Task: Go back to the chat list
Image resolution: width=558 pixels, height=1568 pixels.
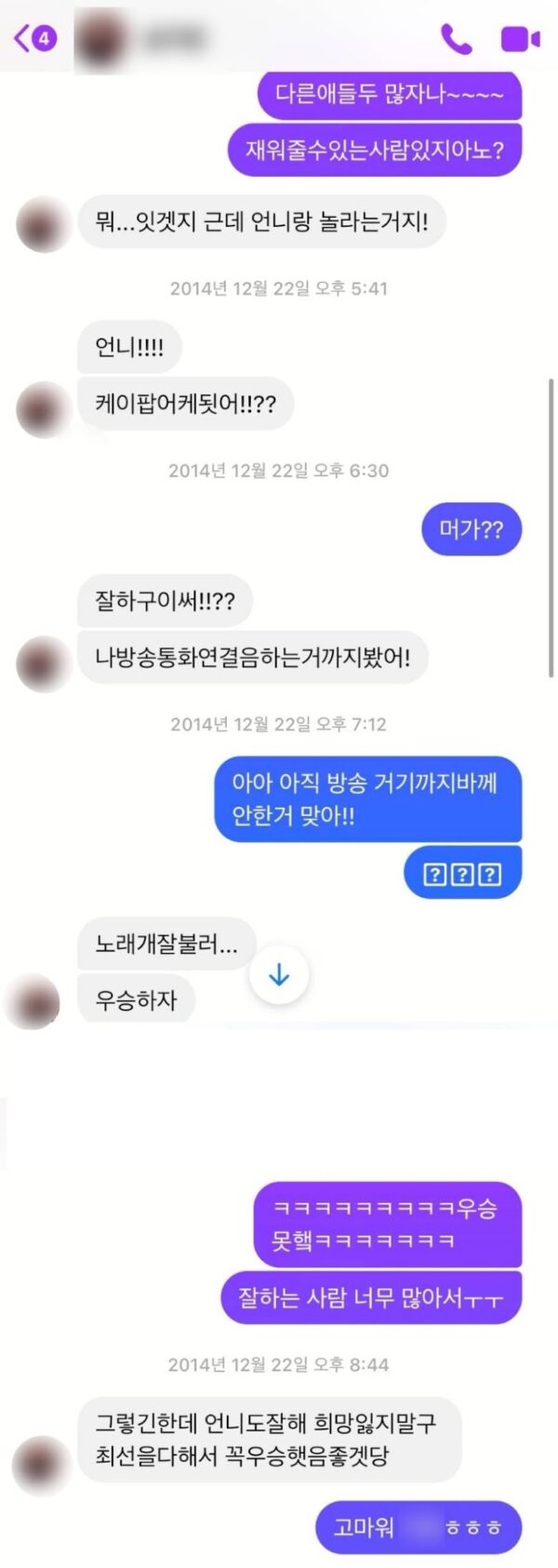Action: coord(33,38)
